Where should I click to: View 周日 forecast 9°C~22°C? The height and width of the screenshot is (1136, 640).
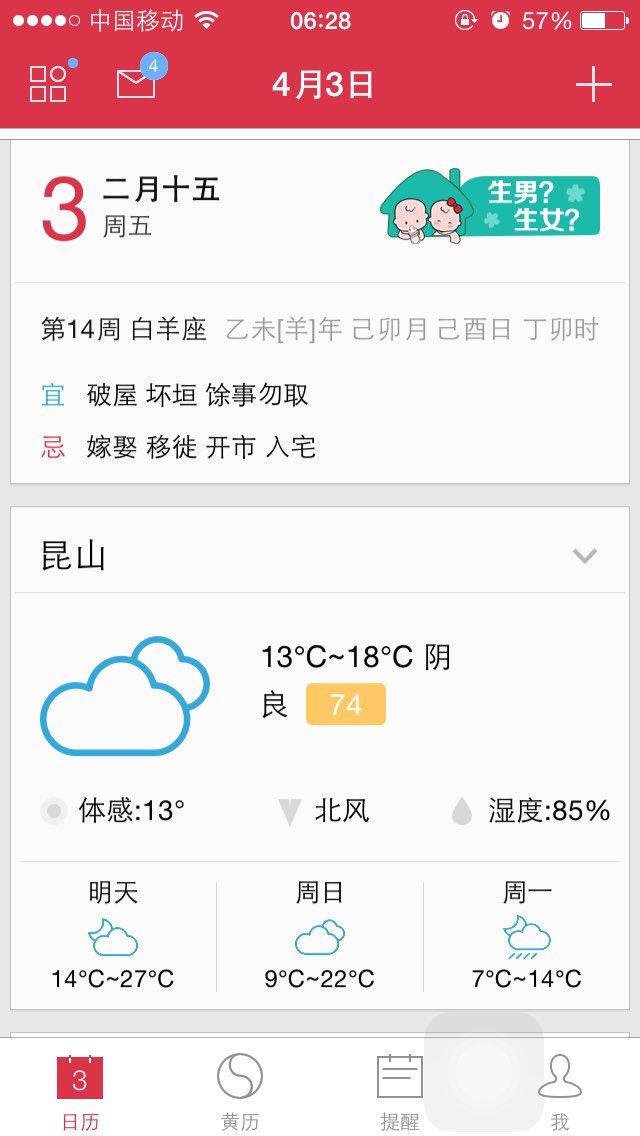click(320, 934)
